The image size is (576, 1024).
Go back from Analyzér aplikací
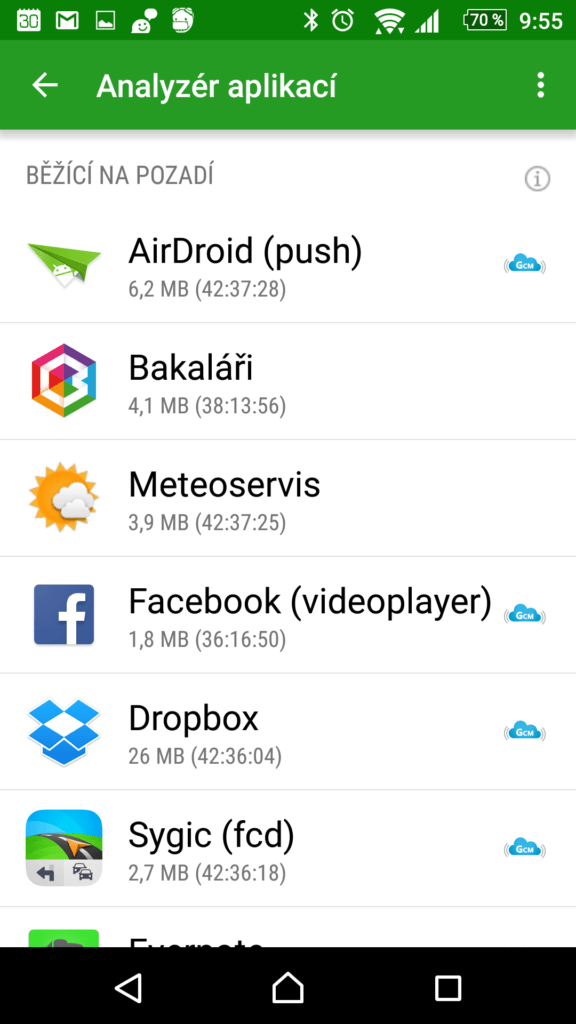(x=45, y=86)
